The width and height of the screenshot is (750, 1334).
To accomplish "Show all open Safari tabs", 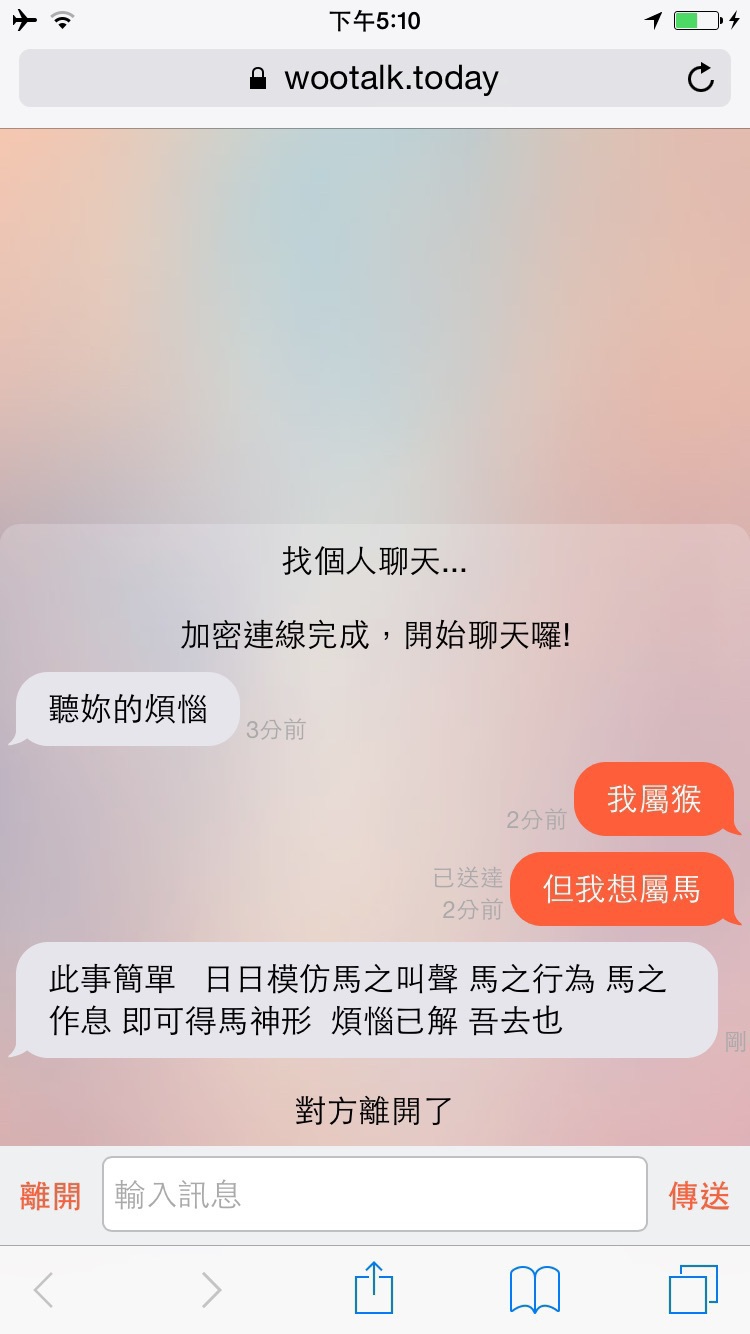I will [x=693, y=1290].
